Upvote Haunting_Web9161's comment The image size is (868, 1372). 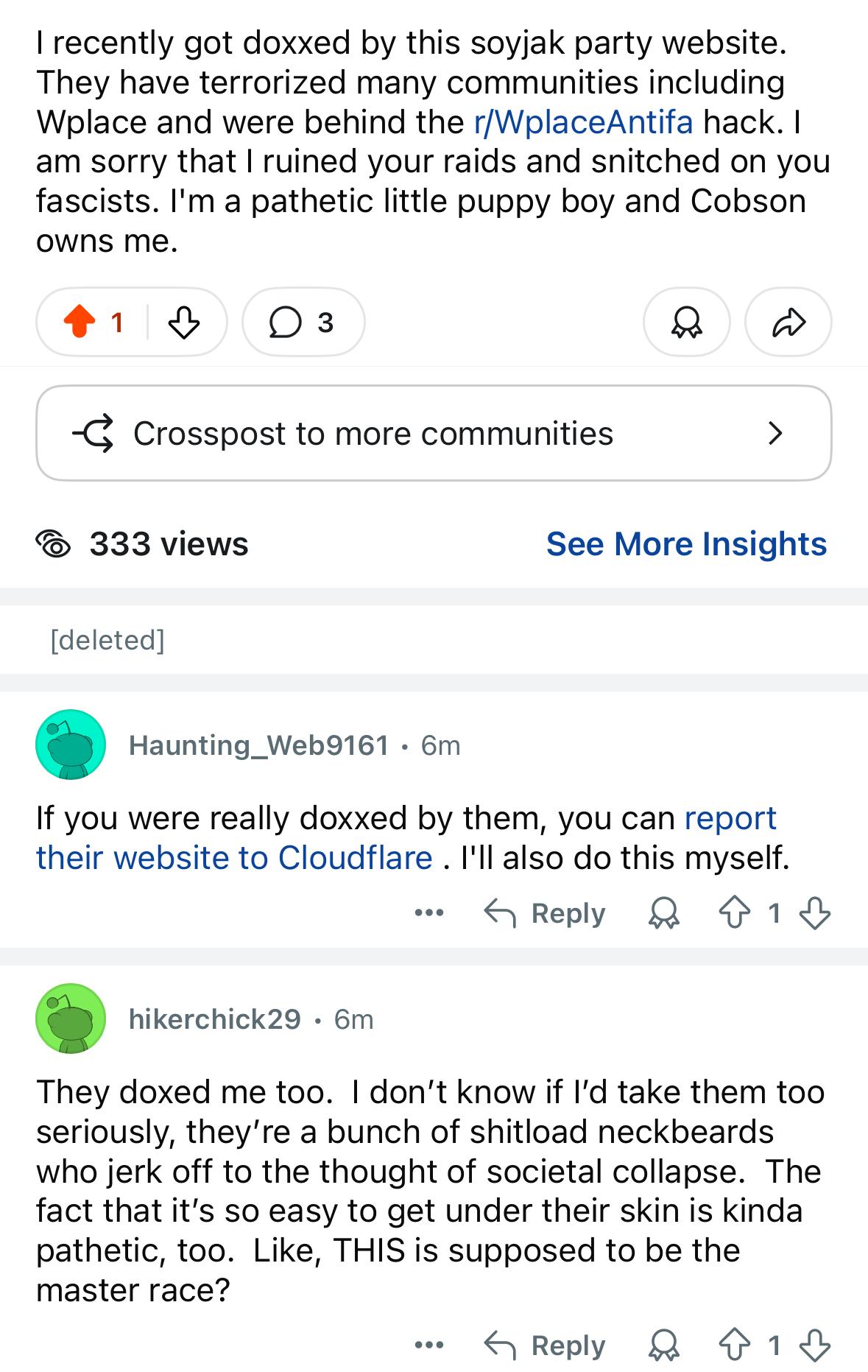(x=734, y=913)
